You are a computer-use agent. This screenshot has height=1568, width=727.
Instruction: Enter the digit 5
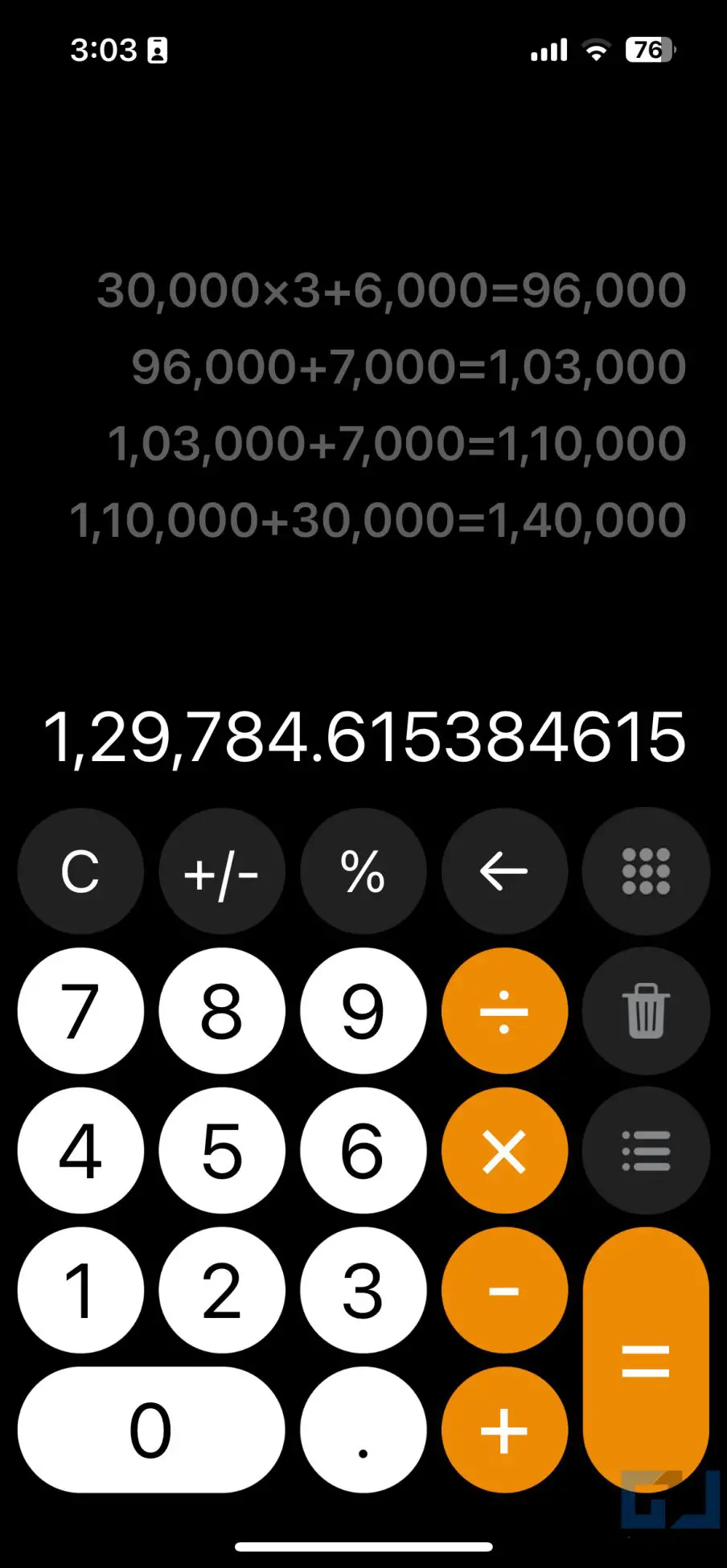tap(222, 1151)
